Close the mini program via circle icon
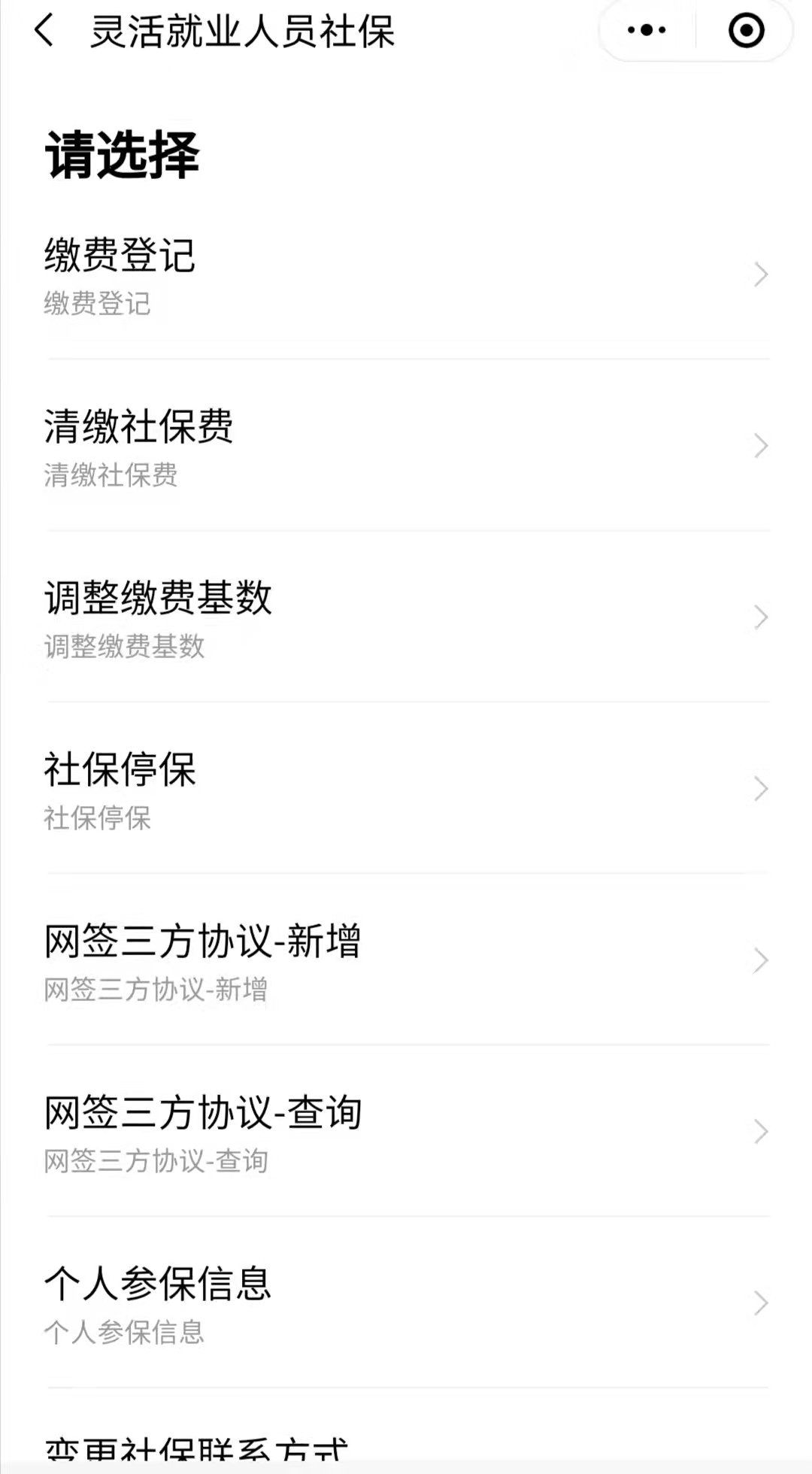The image size is (812, 1474). (746, 31)
